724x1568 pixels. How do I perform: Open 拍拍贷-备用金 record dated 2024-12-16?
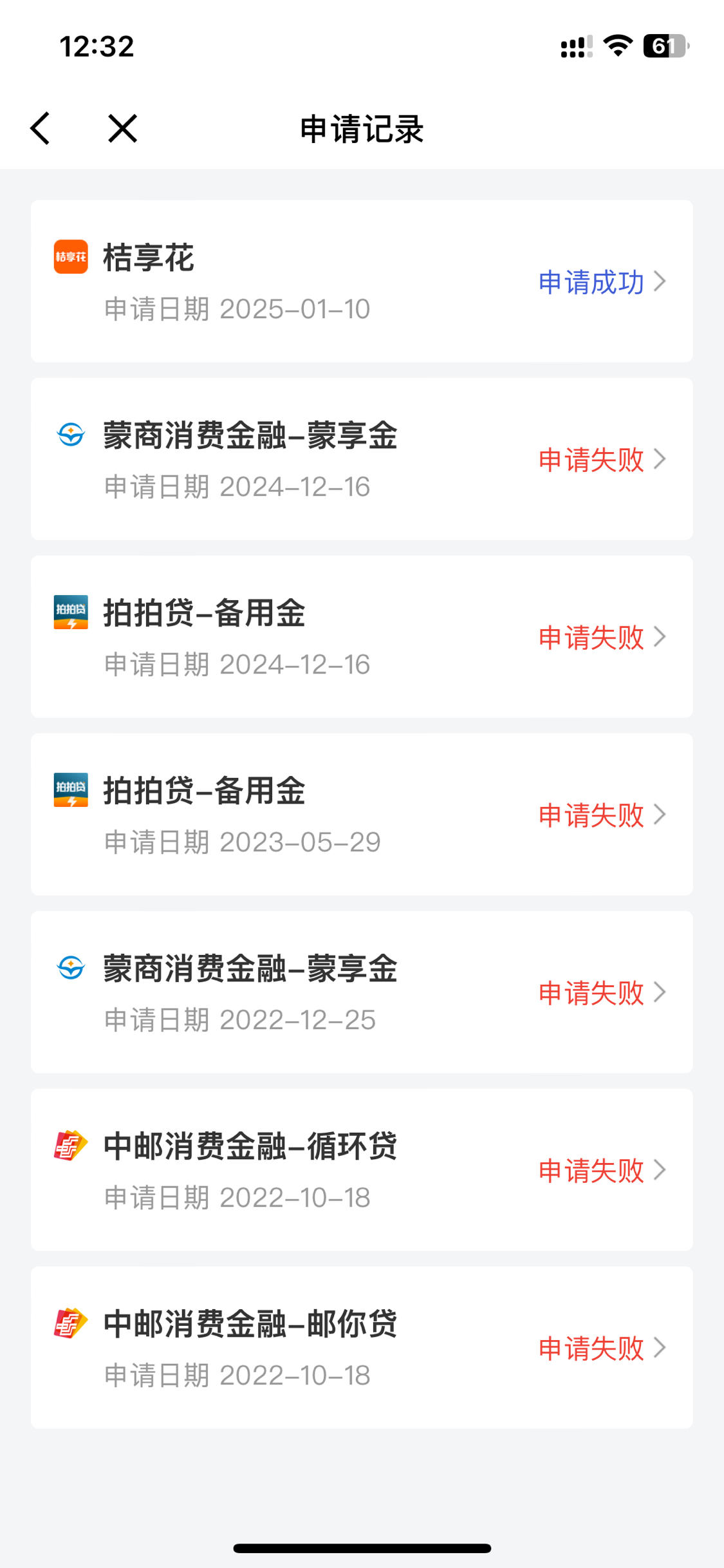point(362,637)
